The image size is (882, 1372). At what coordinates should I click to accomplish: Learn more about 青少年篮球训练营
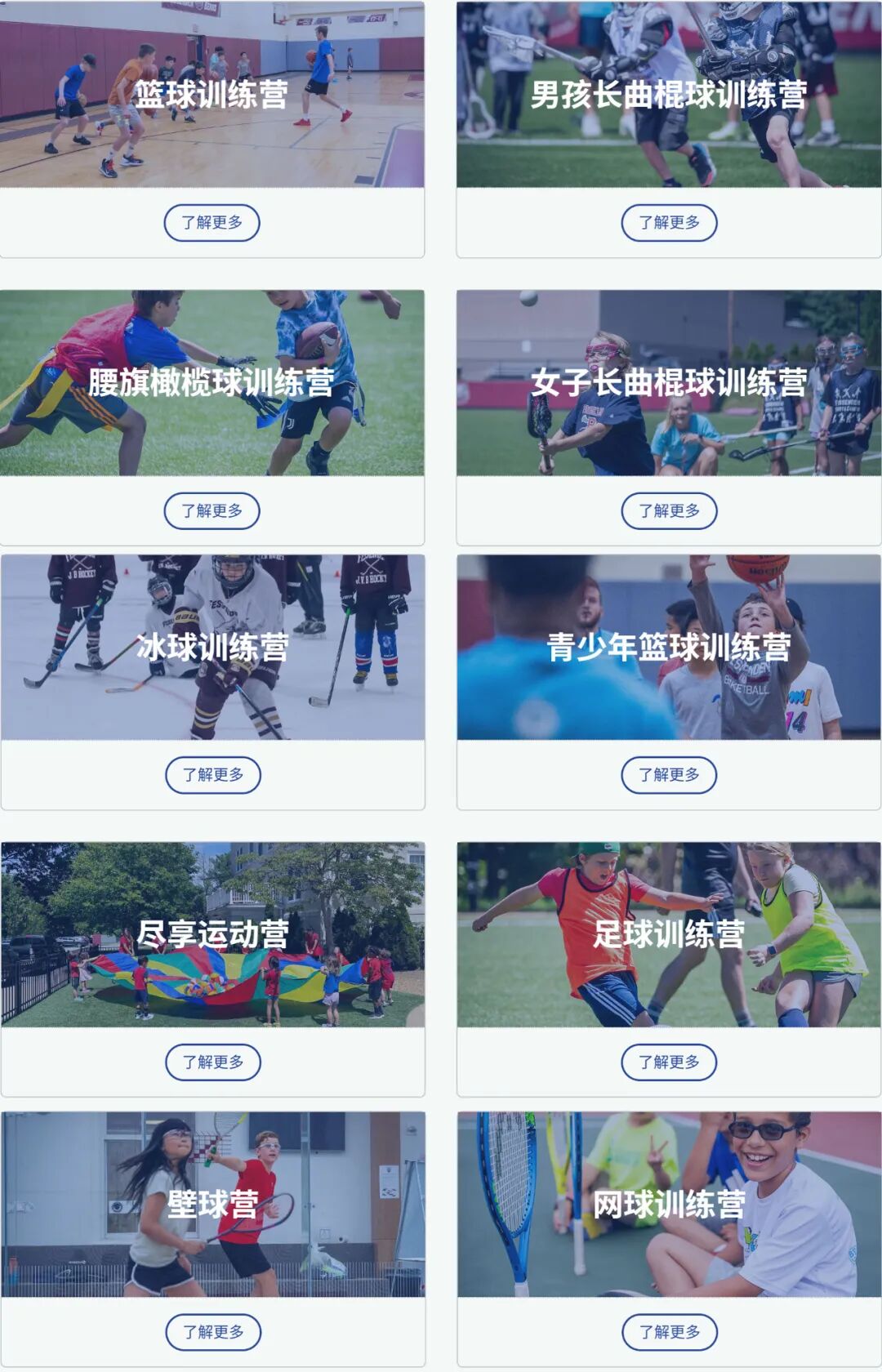(669, 775)
